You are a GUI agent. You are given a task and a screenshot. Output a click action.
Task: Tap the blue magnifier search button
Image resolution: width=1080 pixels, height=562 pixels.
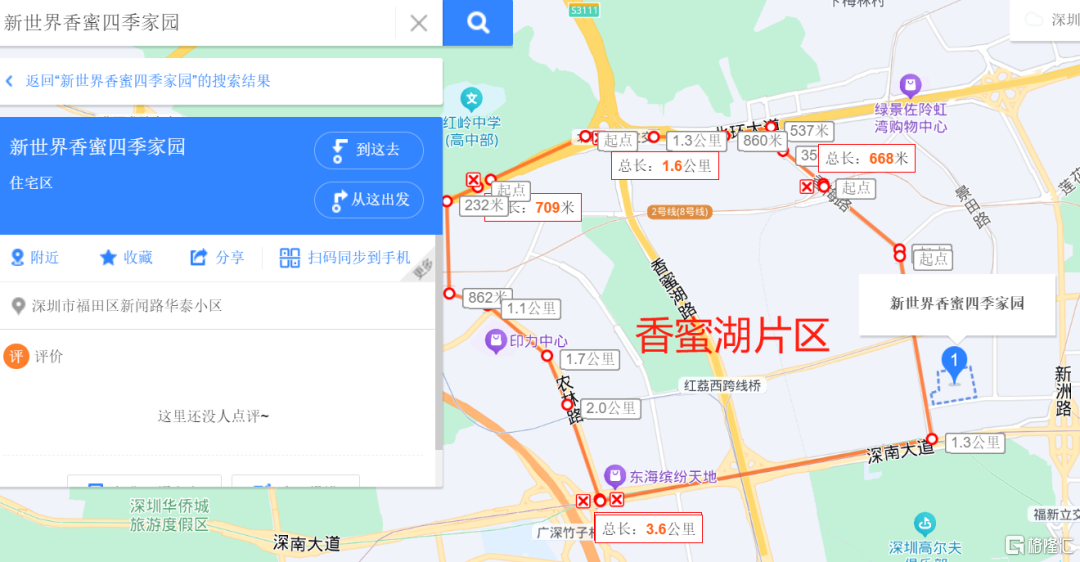click(478, 22)
